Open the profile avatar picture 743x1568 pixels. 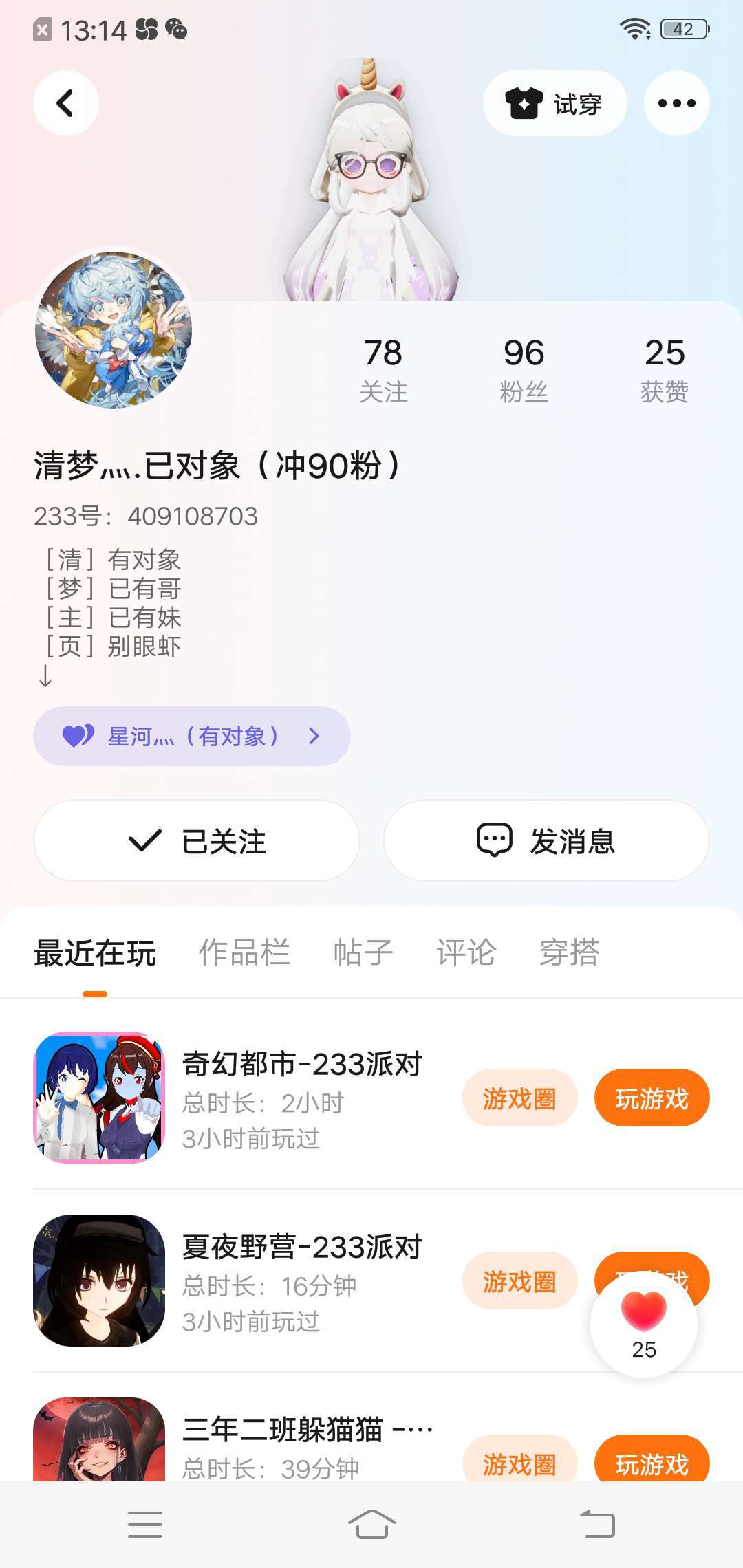click(114, 329)
